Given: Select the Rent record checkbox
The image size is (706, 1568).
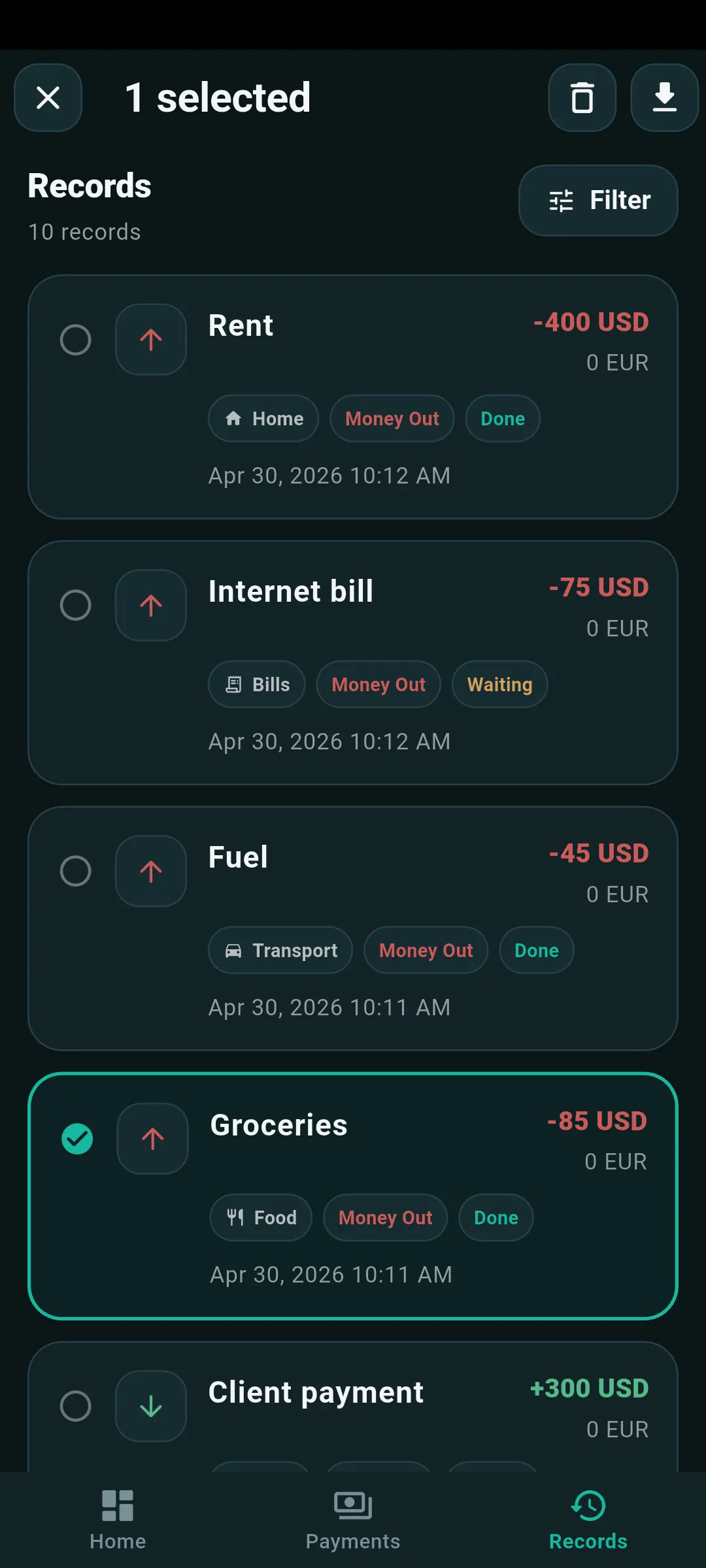Looking at the screenshot, I should pyautogui.click(x=76, y=340).
